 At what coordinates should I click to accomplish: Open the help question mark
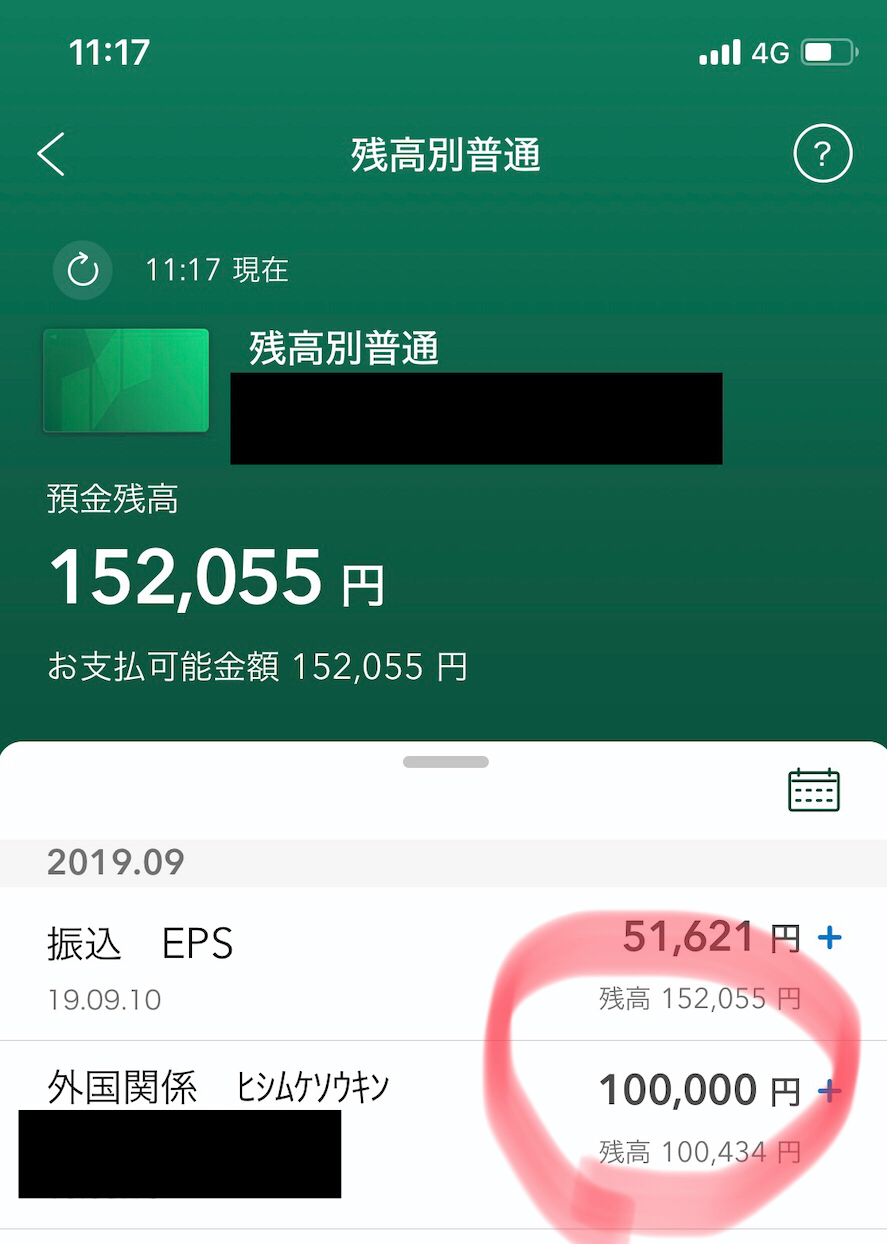click(x=822, y=155)
